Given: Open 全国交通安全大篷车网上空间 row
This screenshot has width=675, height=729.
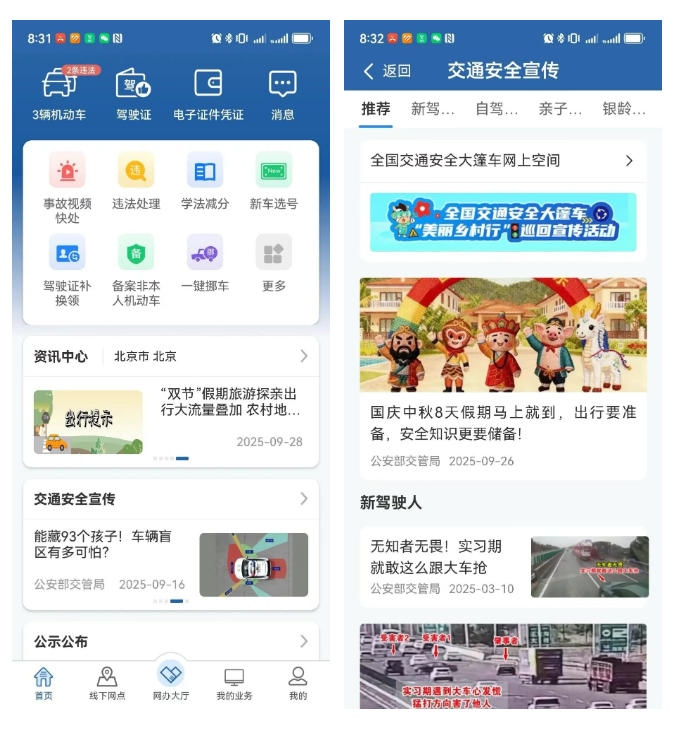Looking at the screenshot, I should 502,160.
